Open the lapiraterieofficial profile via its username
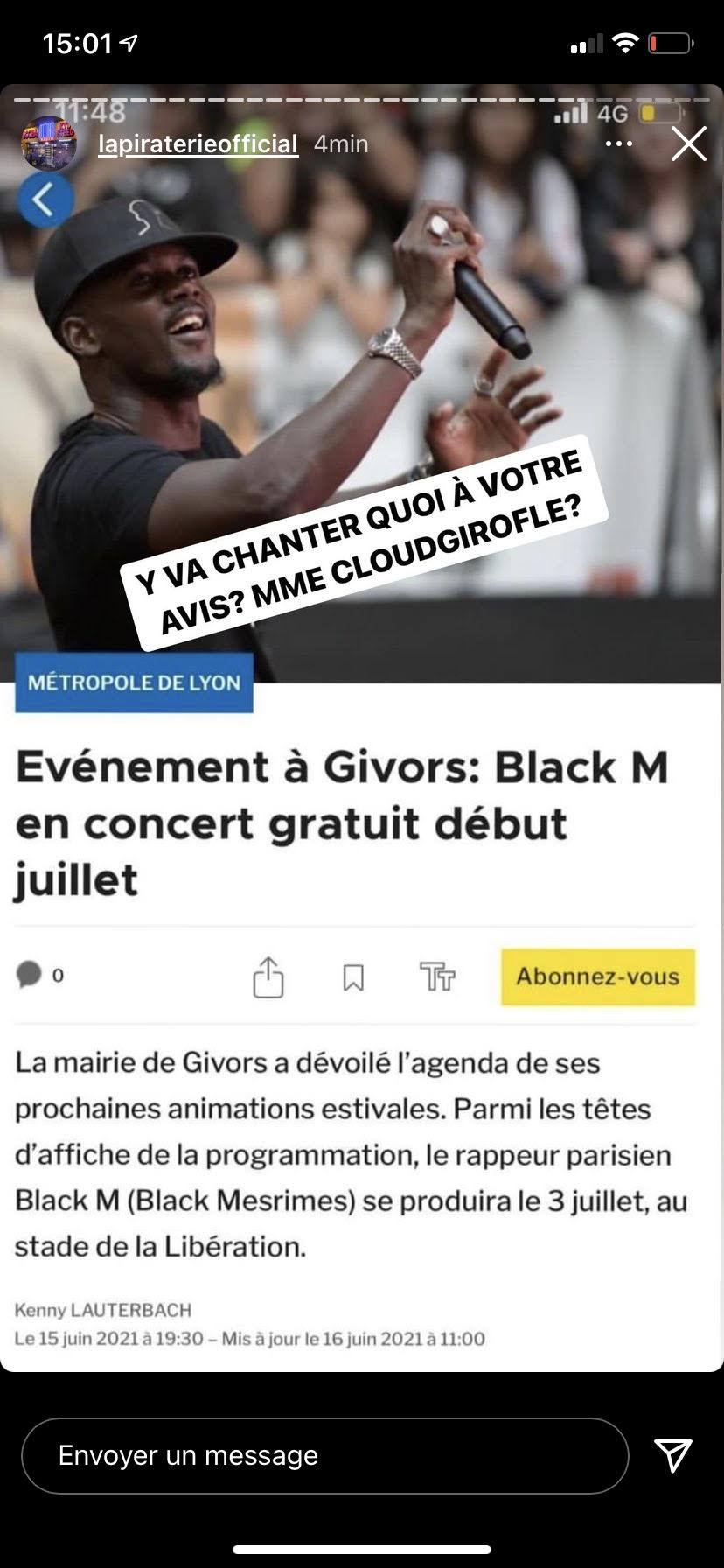This screenshot has width=724, height=1568. click(x=198, y=143)
